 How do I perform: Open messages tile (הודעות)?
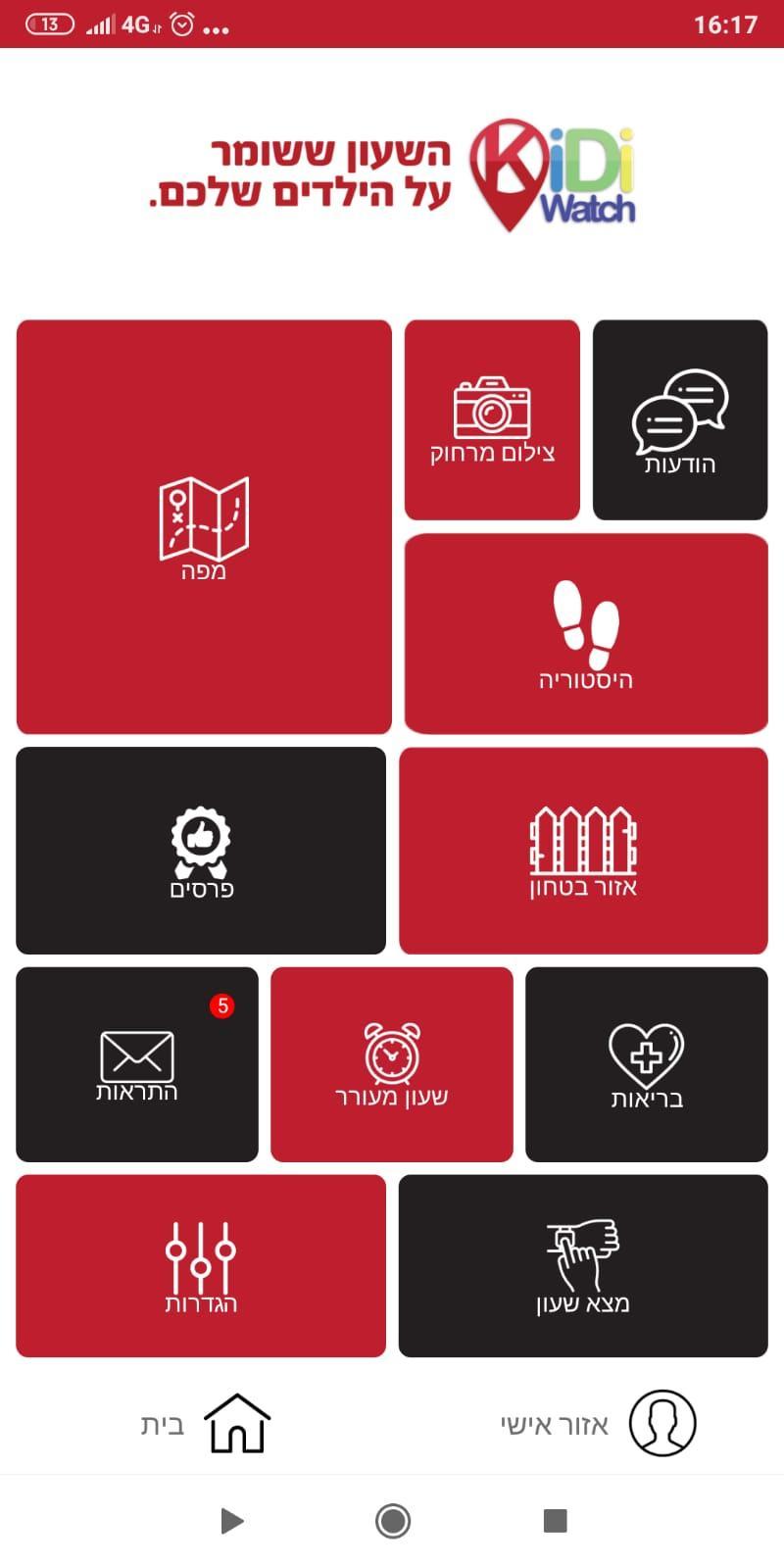[x=680, y=419]
